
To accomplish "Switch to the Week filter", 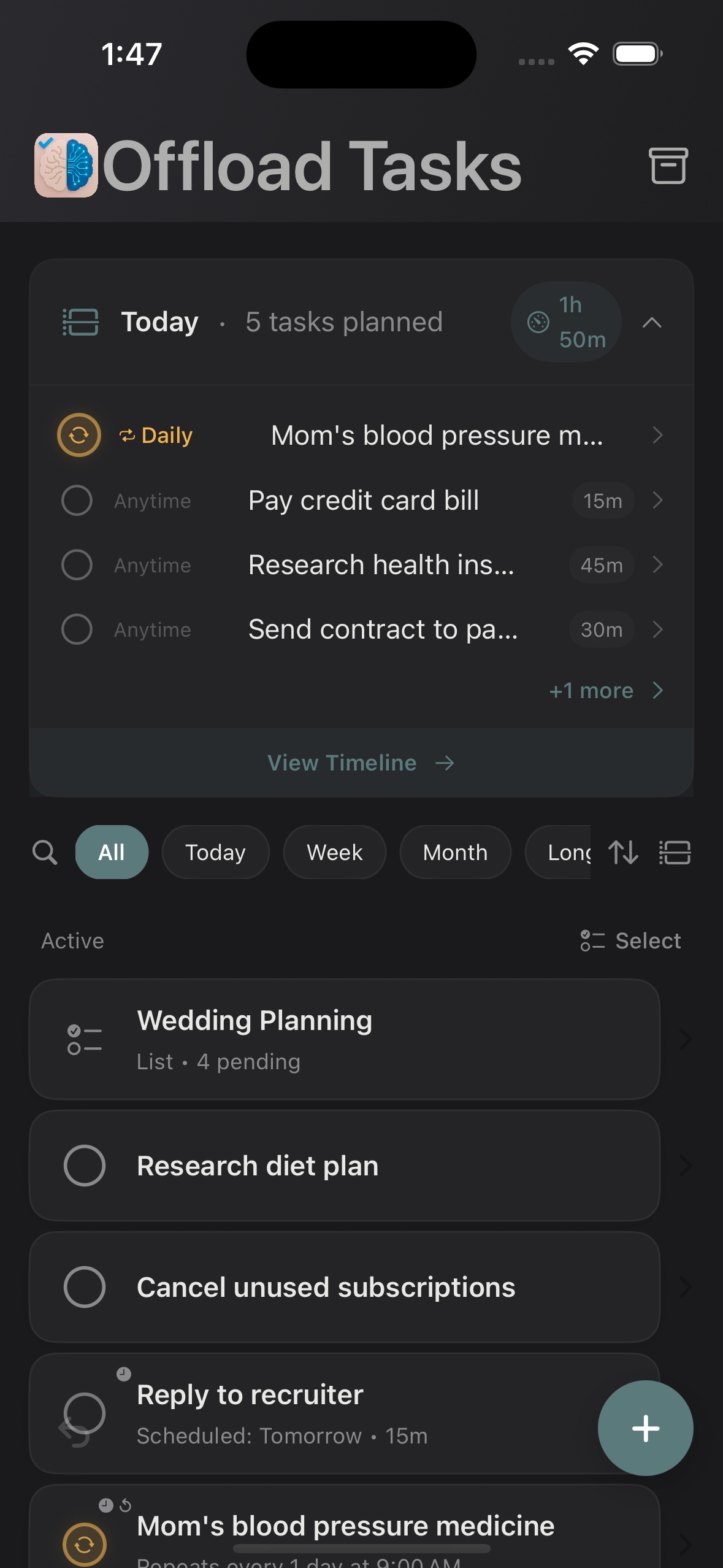I will coord(334,852).
